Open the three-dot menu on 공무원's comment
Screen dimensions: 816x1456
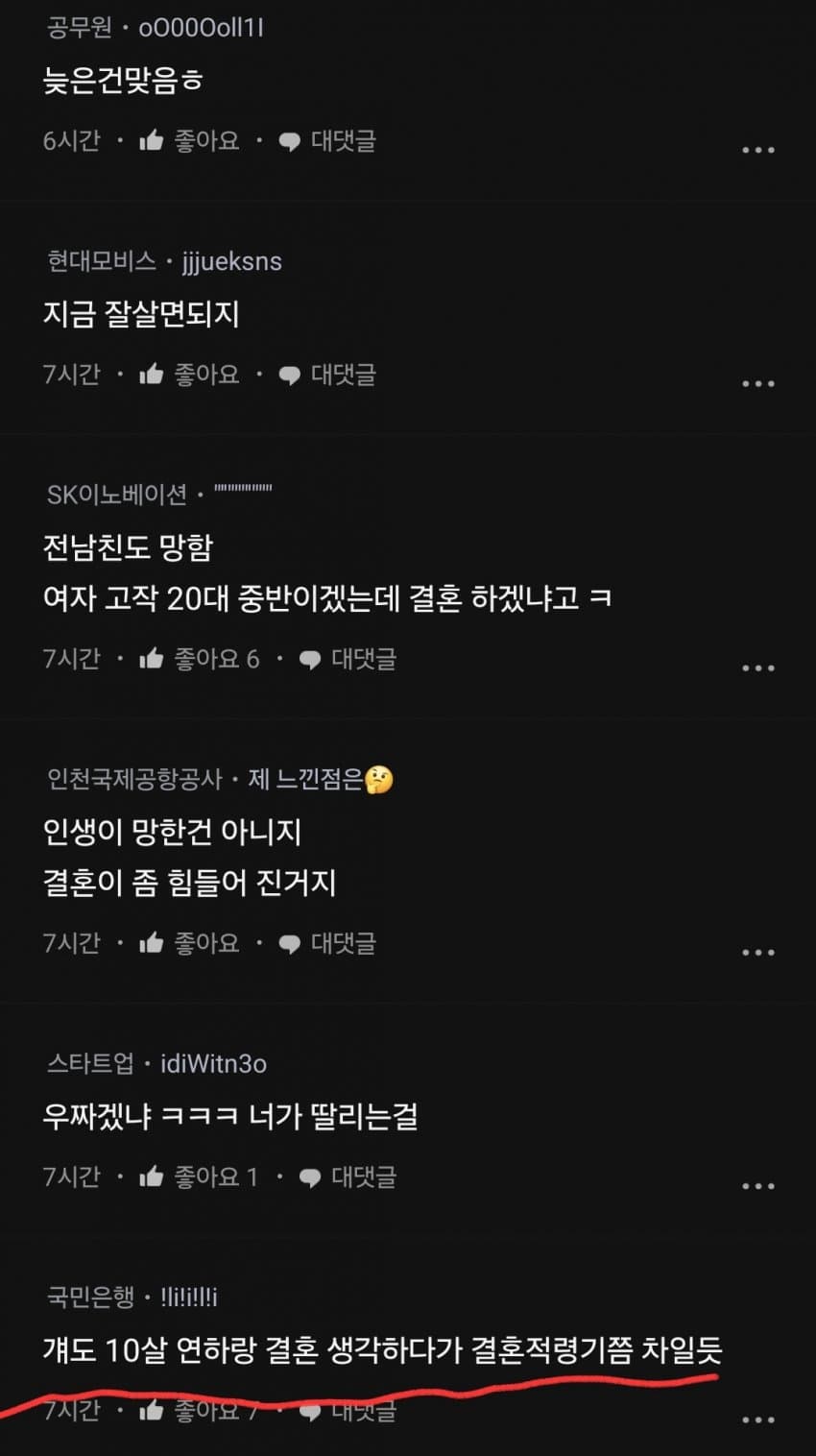758,149
